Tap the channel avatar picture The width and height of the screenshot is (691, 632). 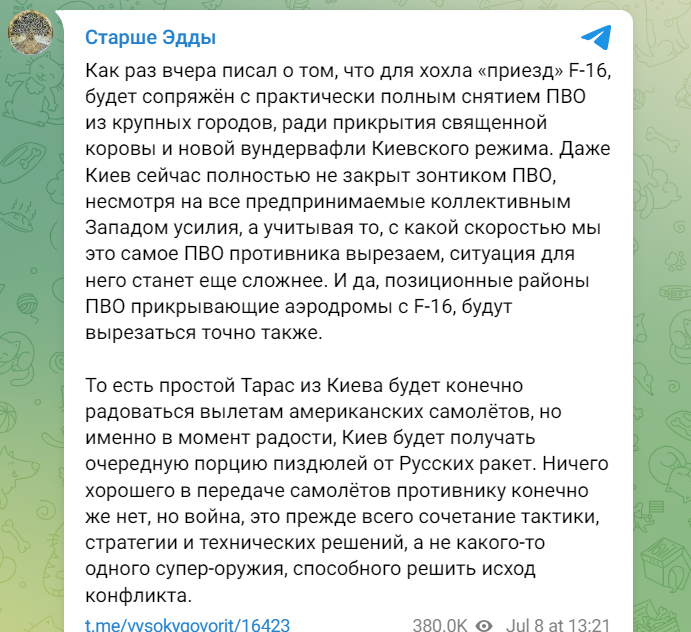[x=31, y=32]
